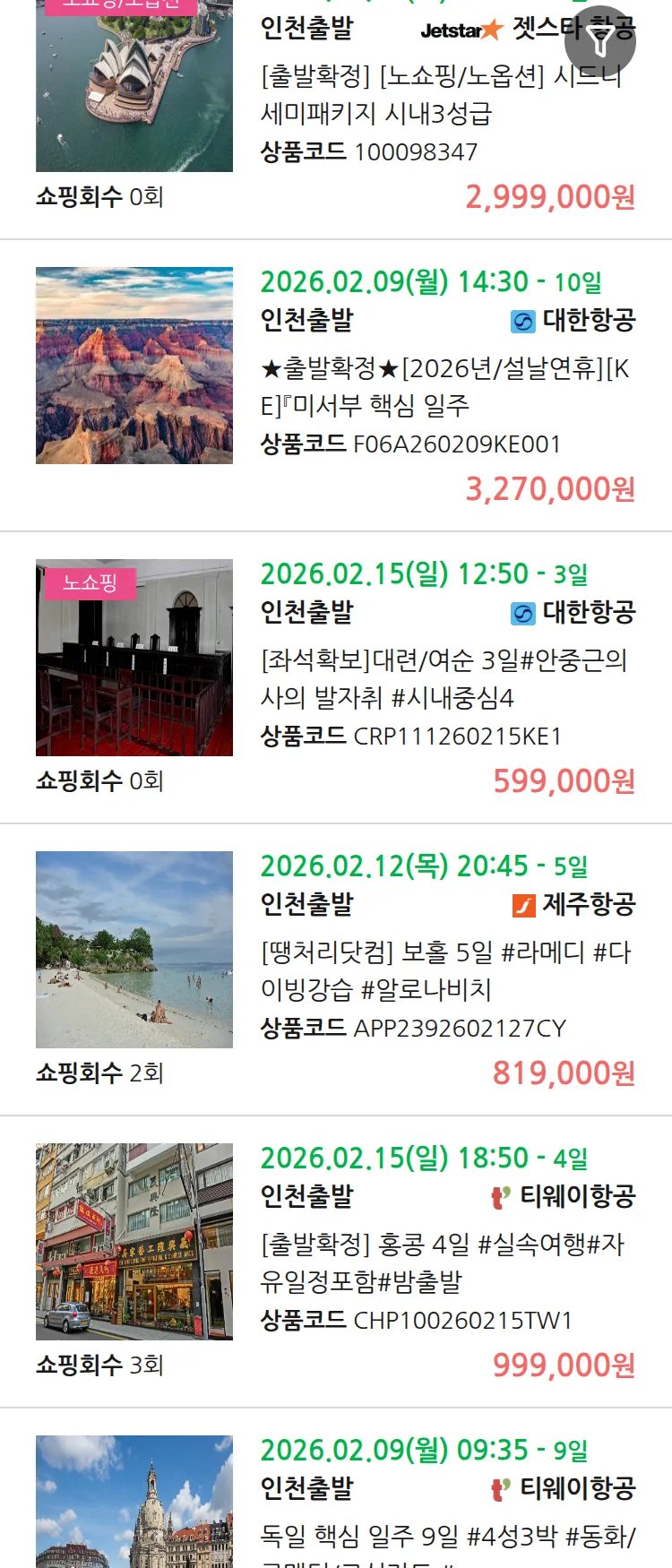This screenshot has height=1568, width=672.
Task: Open the Bohol 5-day Jeju Air package
Action: (x=444, y=970)
